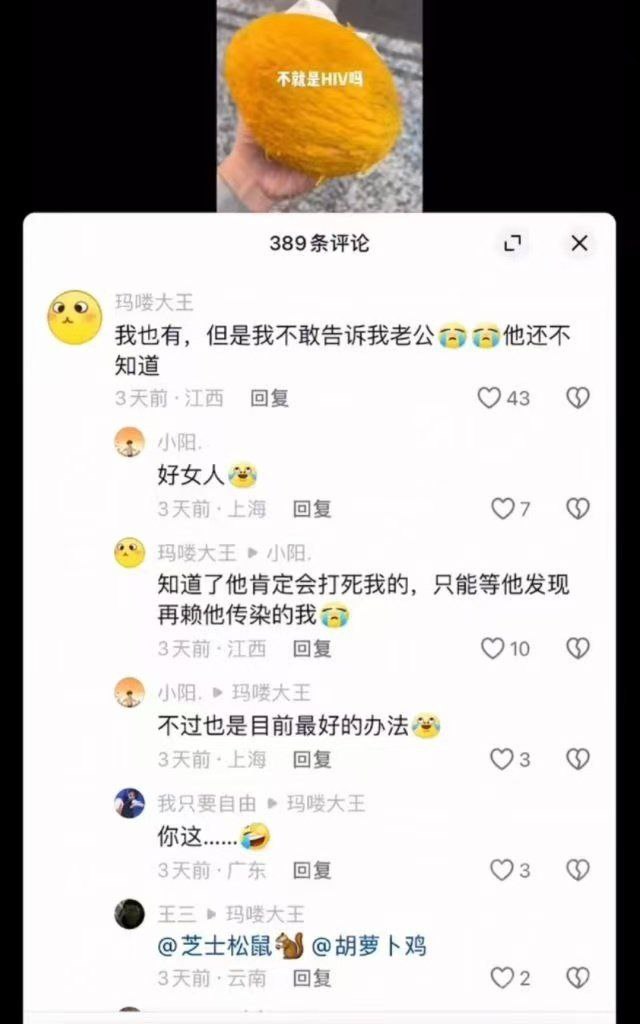Dislike 玛喽大王's top comment
This screenshot has height=1024, width=640.
pos(578,398)
